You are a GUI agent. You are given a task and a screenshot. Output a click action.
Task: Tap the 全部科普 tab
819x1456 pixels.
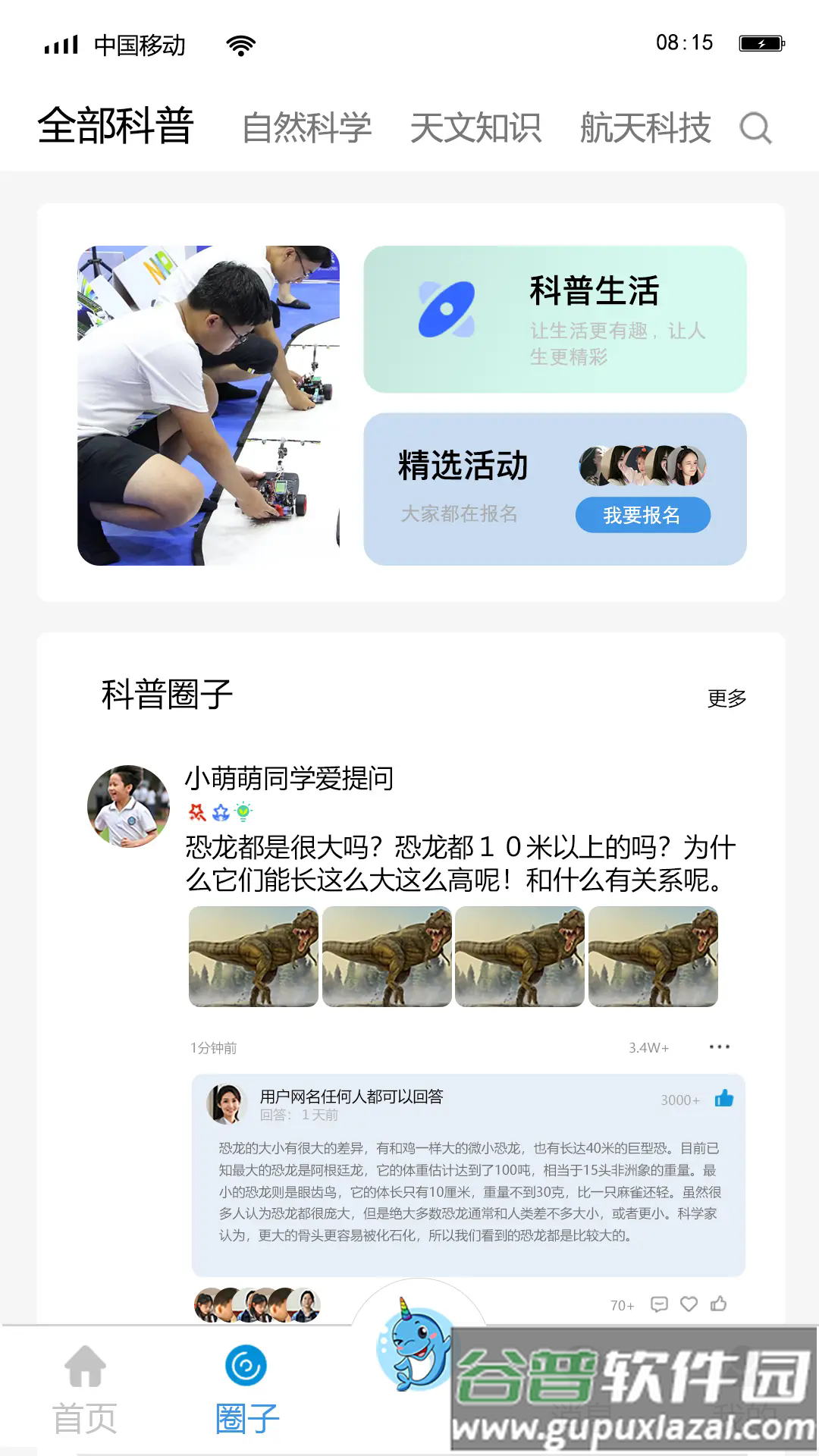(116, 126)
